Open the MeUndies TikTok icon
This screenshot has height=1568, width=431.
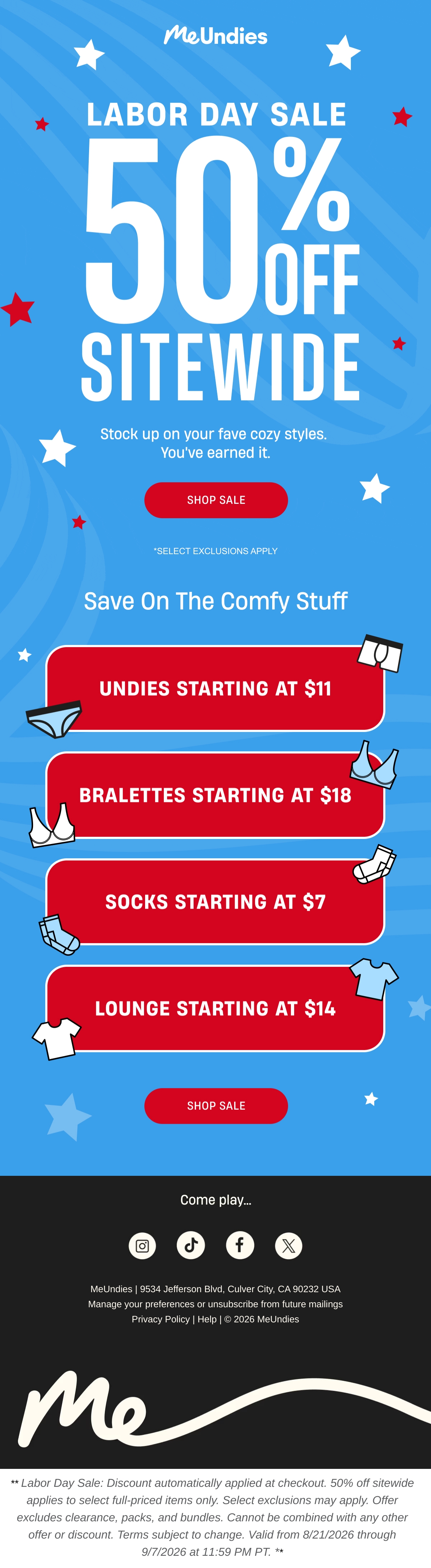click(191, 1245)
